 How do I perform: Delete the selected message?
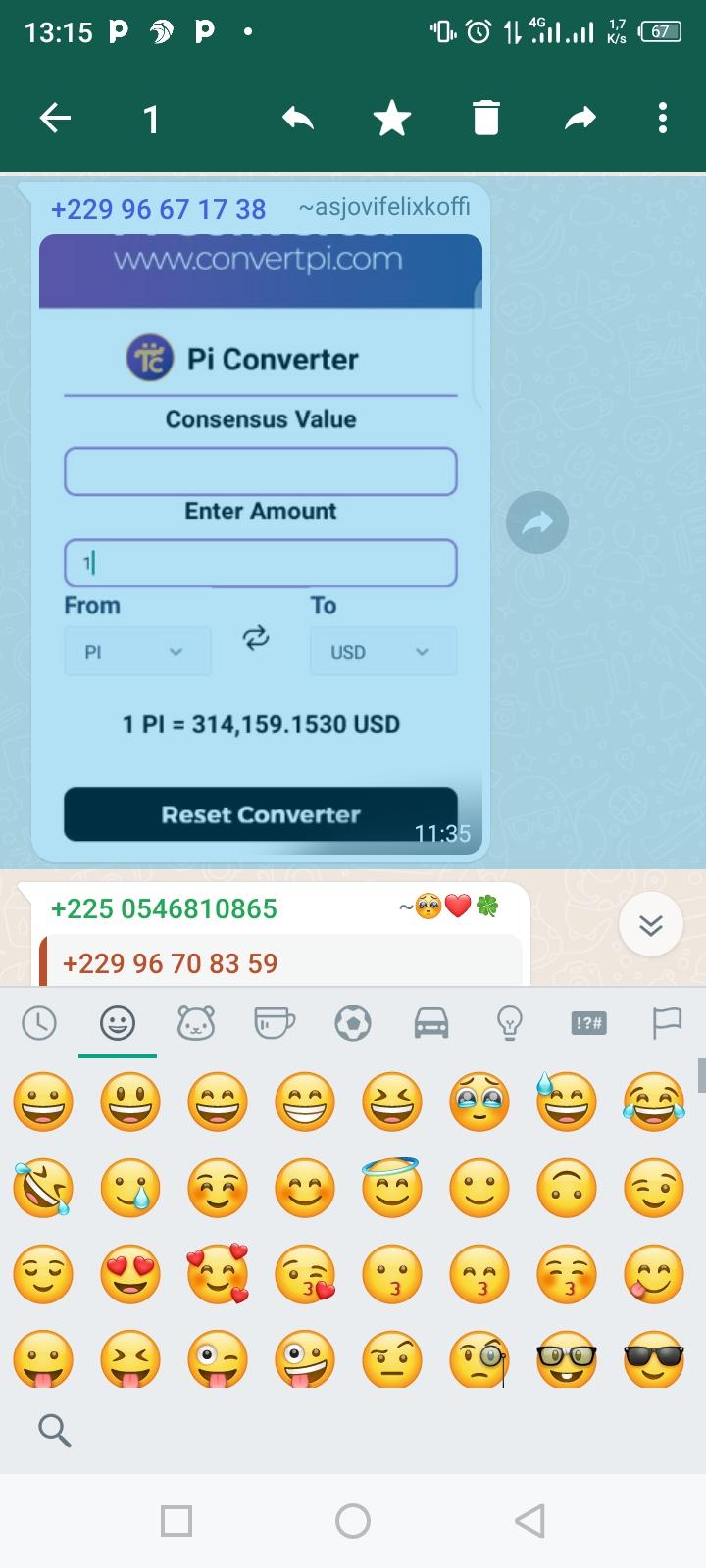(x=485, y=120)
